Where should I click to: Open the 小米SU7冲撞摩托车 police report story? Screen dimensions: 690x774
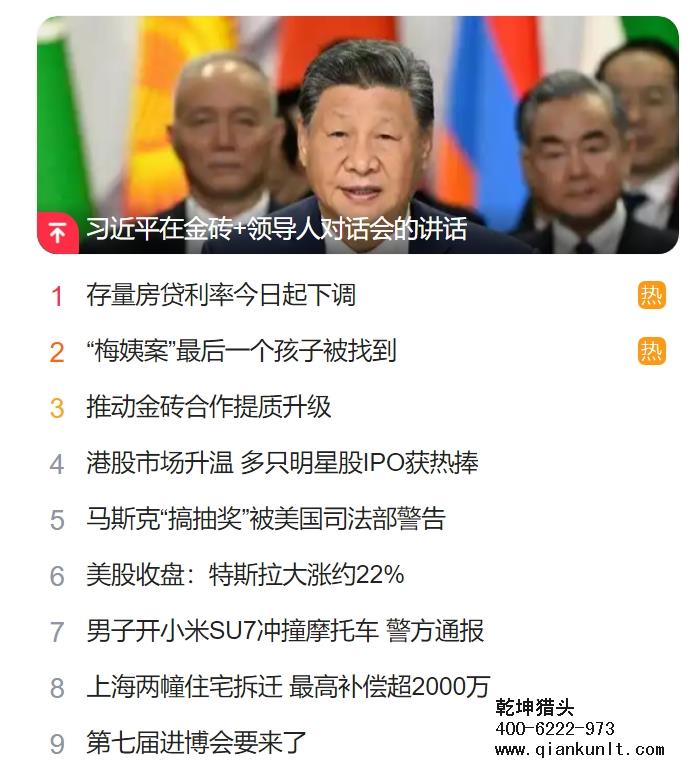285,631
